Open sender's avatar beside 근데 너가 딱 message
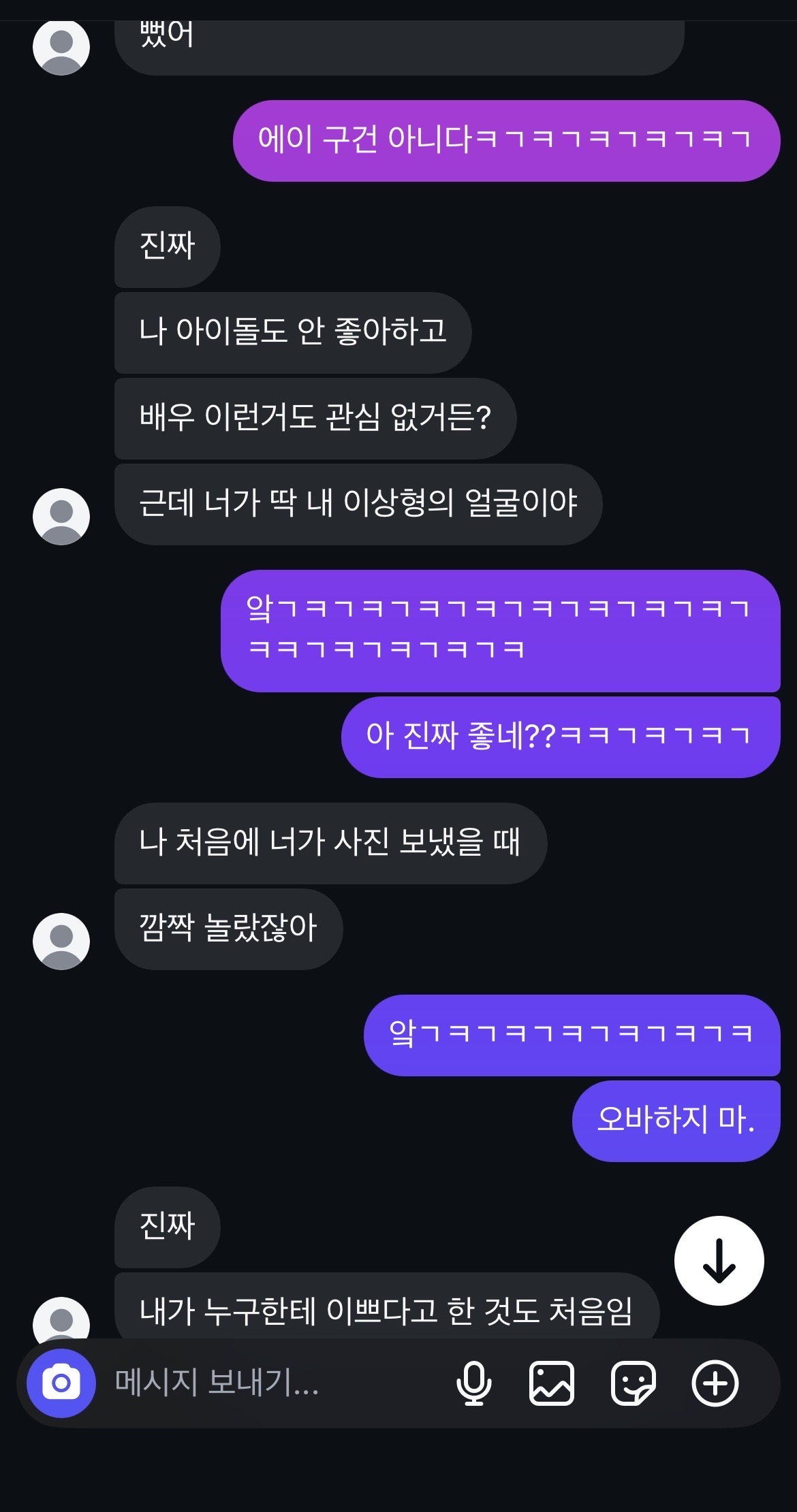 pos(61,516)
